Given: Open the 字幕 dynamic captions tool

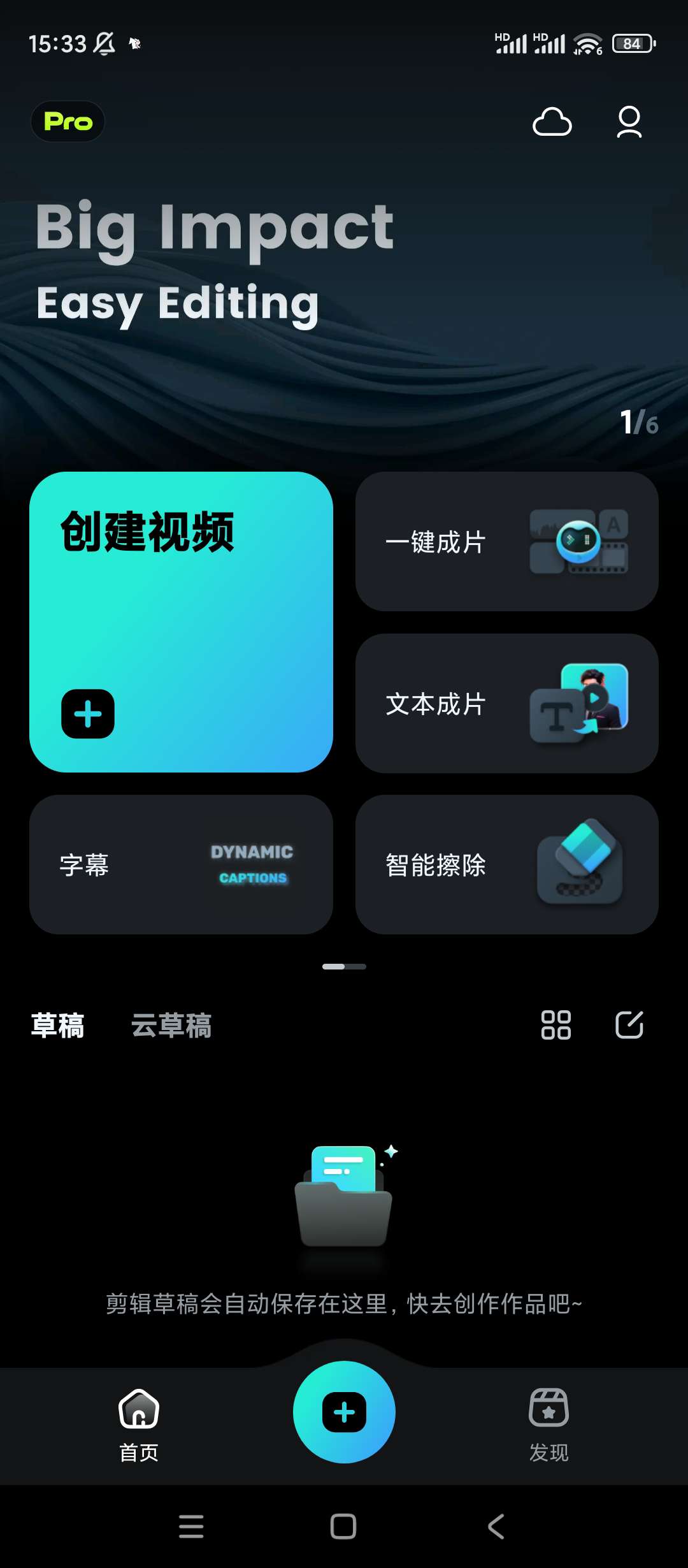Looking at the screenshot, I should 180,865.
